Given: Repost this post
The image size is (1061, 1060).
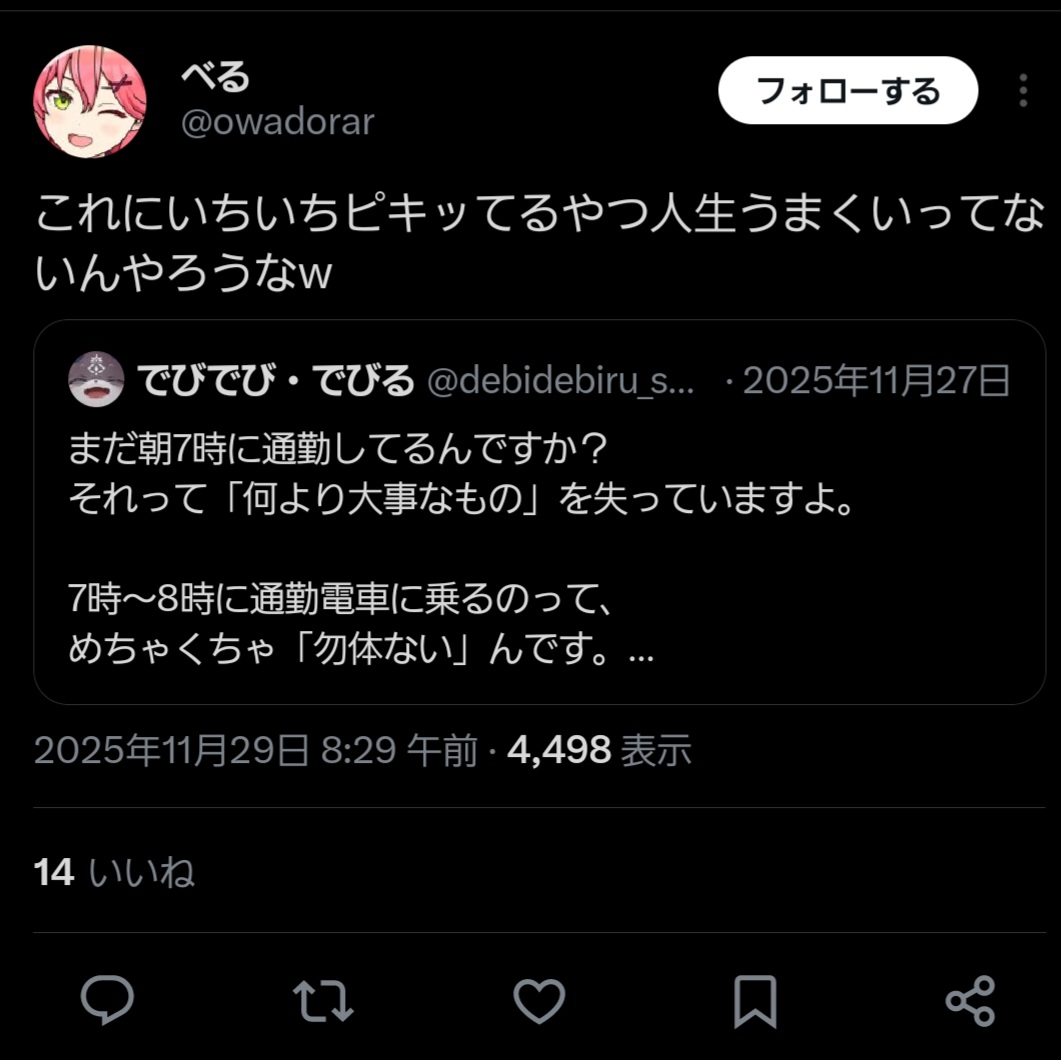Looking at the screenshot, I should [322, 1000].
